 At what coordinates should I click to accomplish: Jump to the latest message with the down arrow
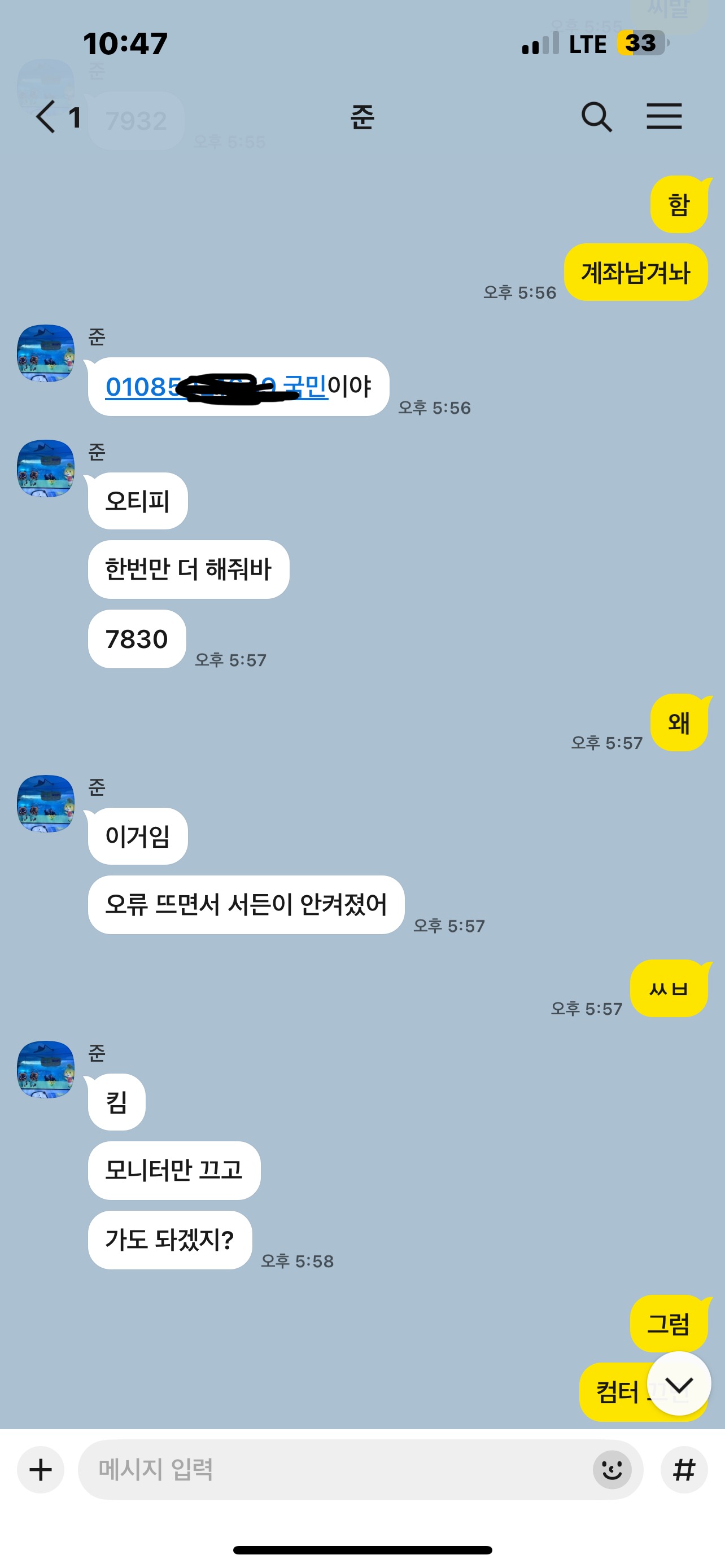tap(678, 1383)
